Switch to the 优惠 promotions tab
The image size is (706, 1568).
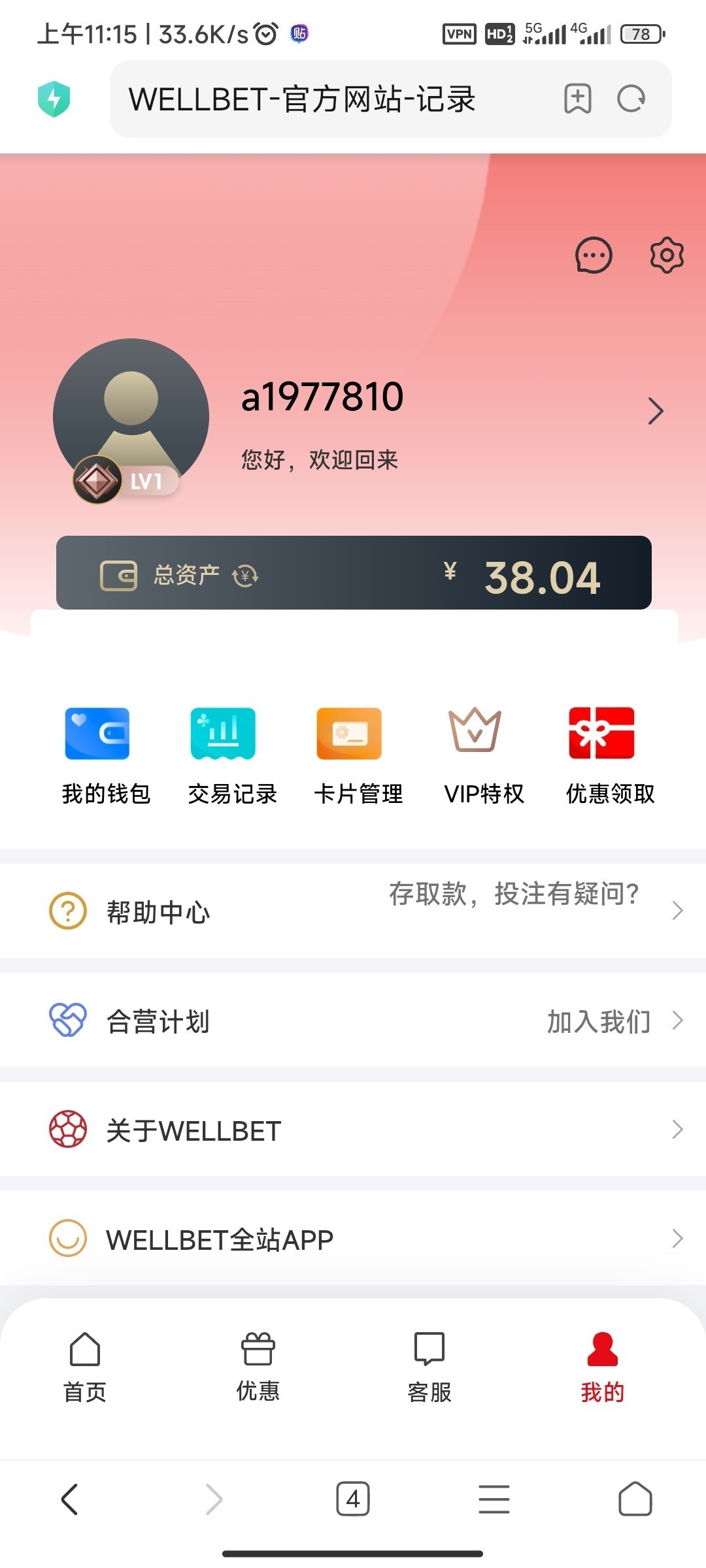[x=258, y=1367]
